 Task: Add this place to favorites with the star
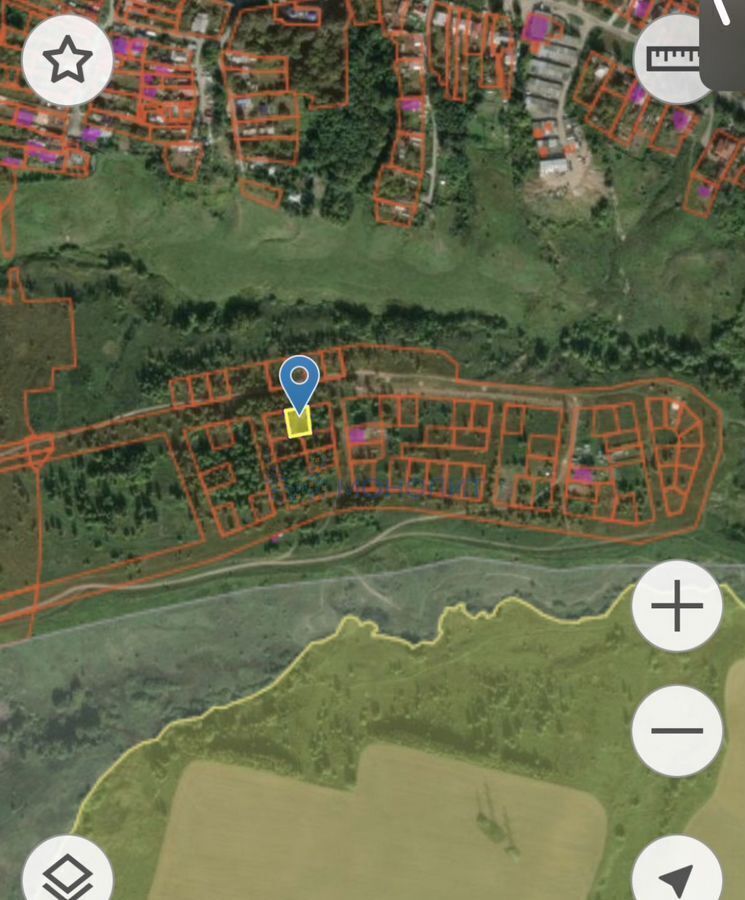click(x=67, y=60)
